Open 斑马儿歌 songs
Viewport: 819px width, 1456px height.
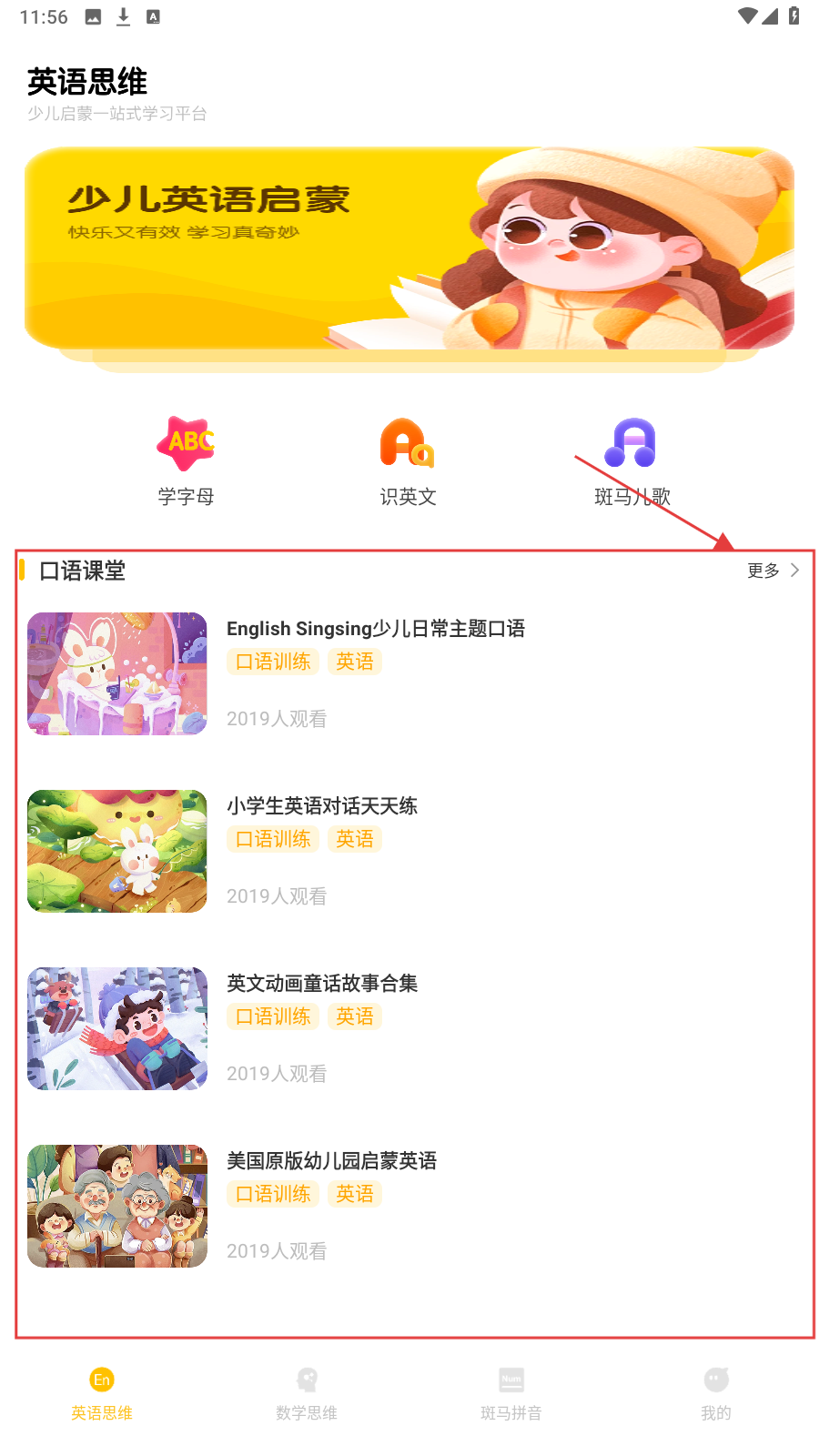(x=632, y=460)
